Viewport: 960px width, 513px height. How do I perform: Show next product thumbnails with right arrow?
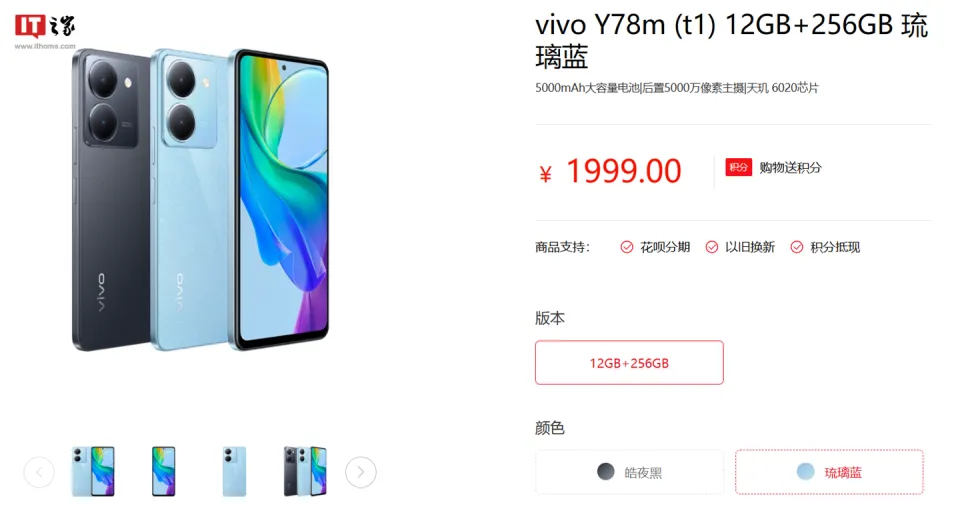pyautogui.click(x=361, y=472)
